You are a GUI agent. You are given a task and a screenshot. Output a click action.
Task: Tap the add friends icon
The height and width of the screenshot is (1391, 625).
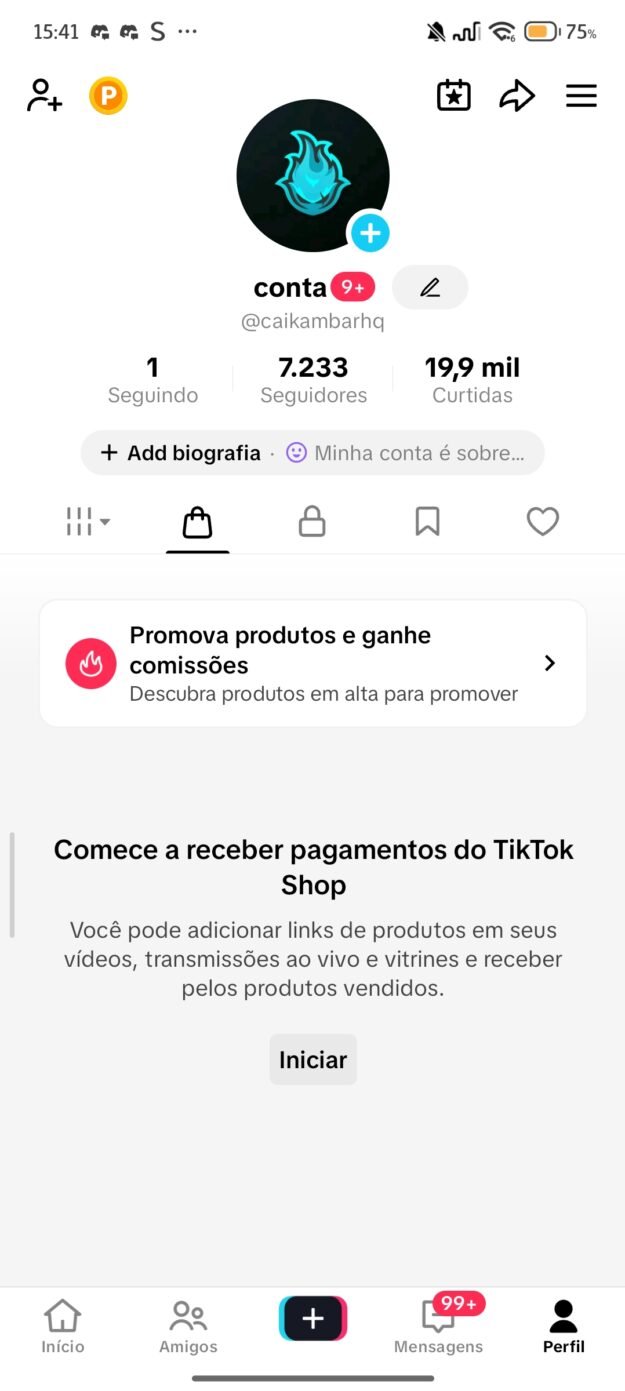[x=44, y=96]
